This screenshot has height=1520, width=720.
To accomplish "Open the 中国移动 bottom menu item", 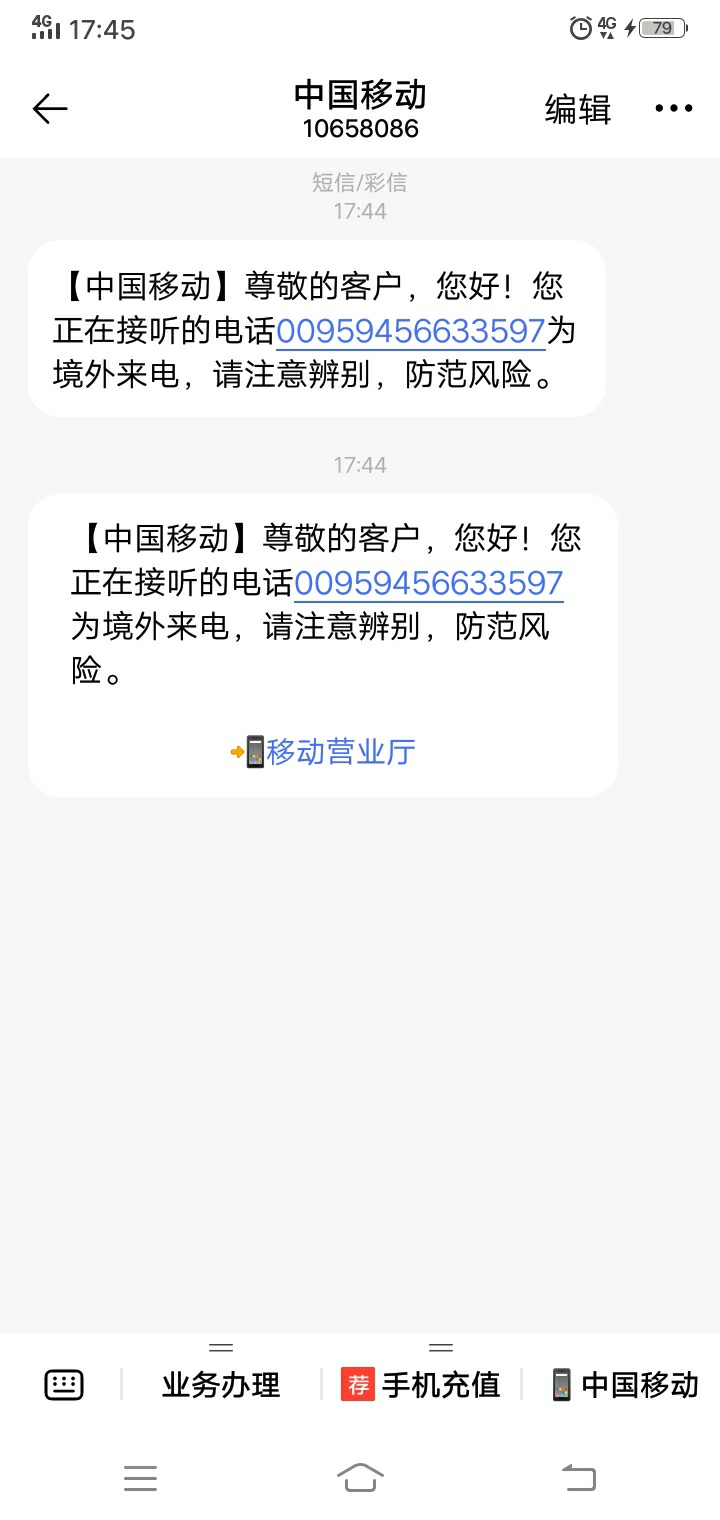I will click(x=625, y=1385).
